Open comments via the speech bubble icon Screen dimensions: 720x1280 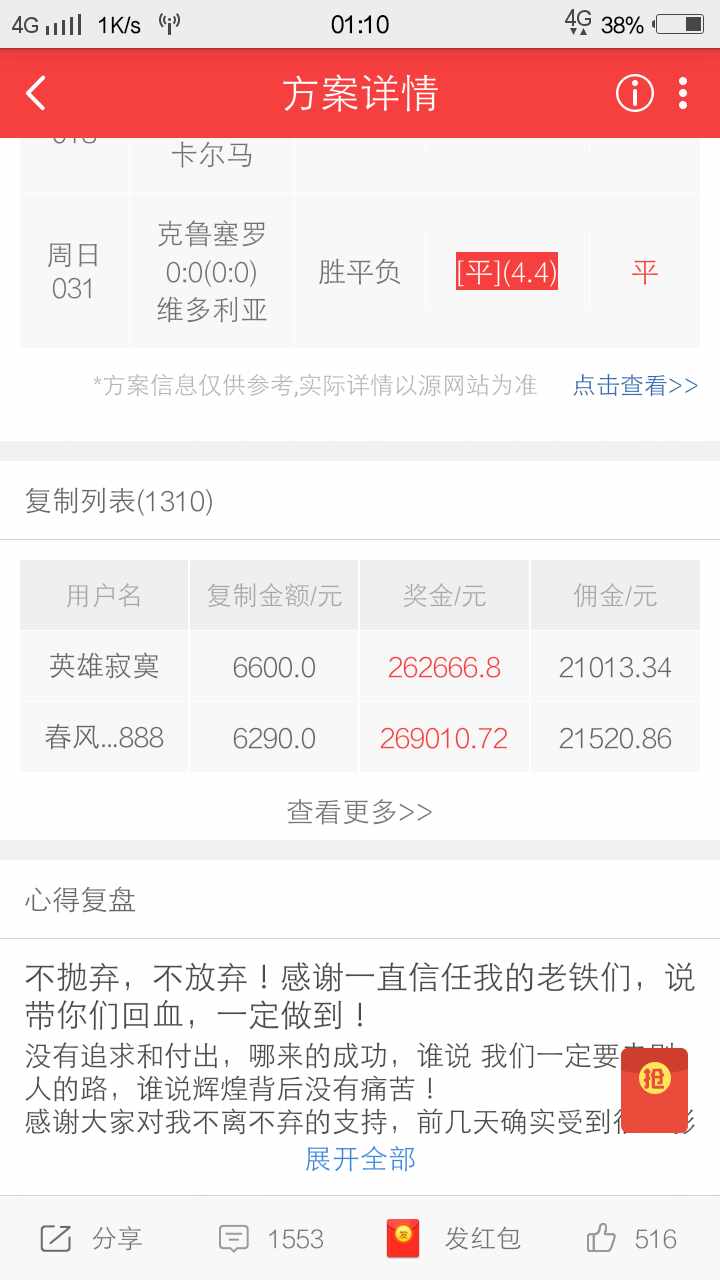[233, 1238]
